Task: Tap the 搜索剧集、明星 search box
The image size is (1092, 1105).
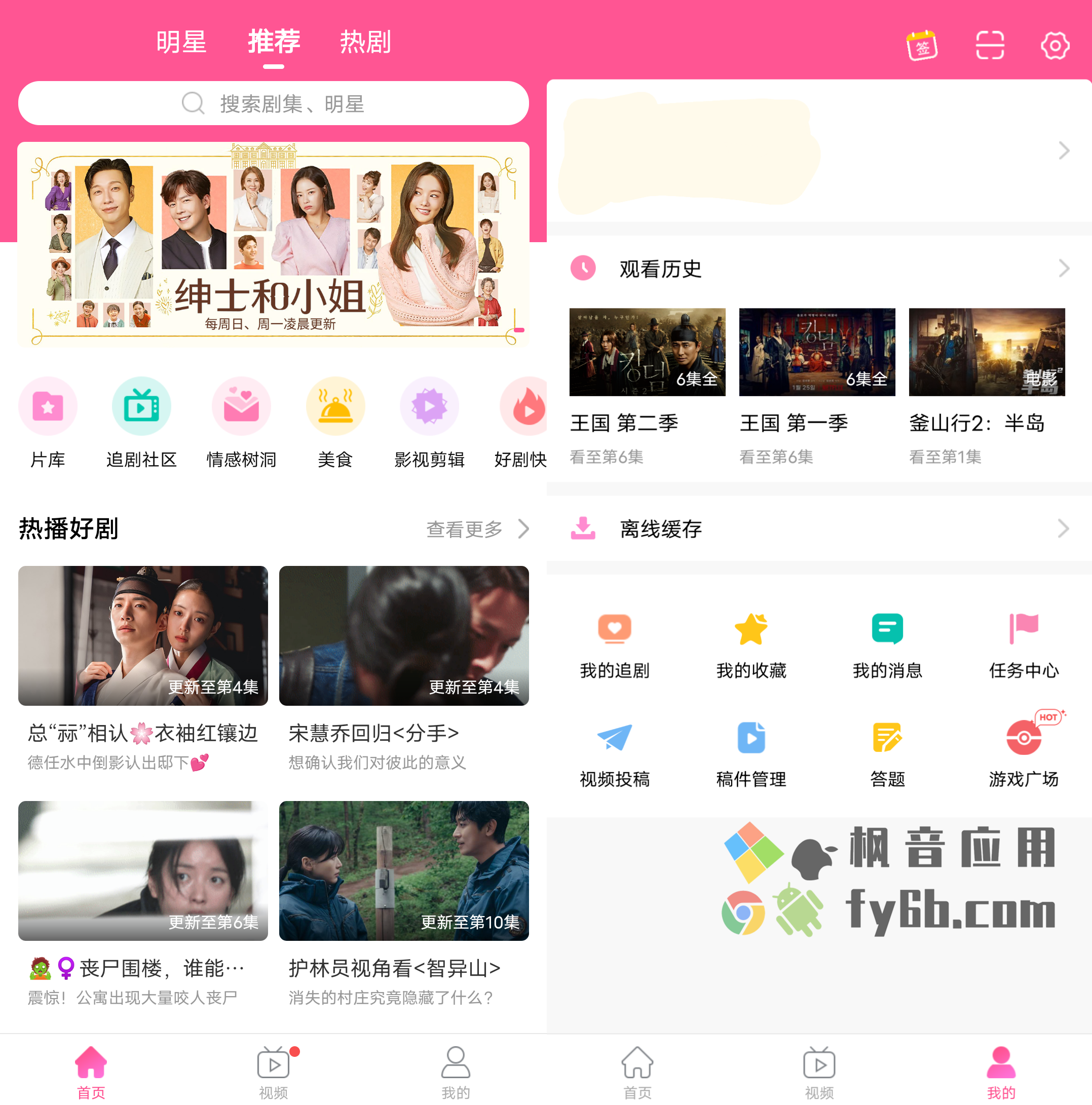Action: click(274, 103)
